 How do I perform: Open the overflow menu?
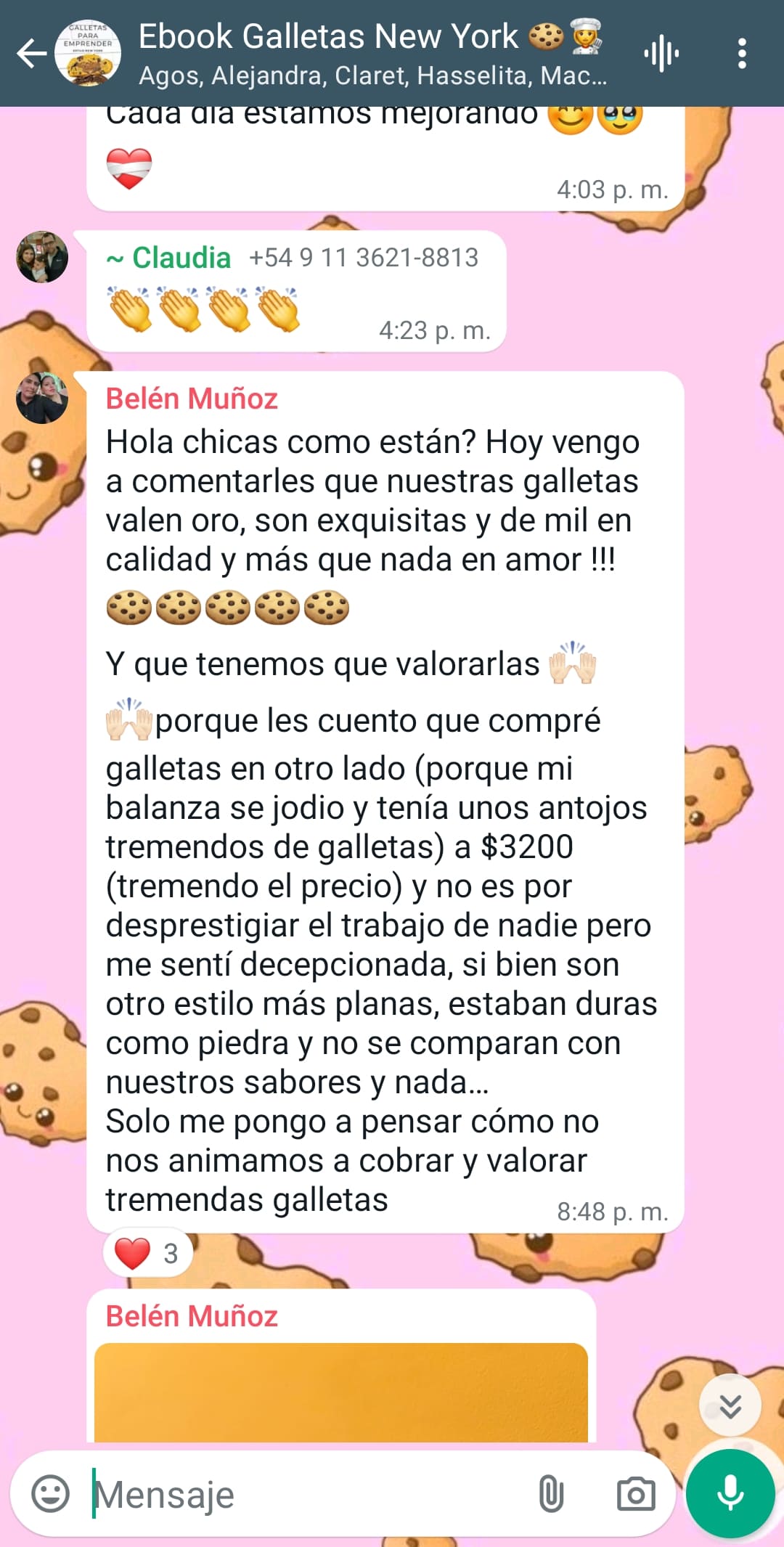[x=741, y=54]
